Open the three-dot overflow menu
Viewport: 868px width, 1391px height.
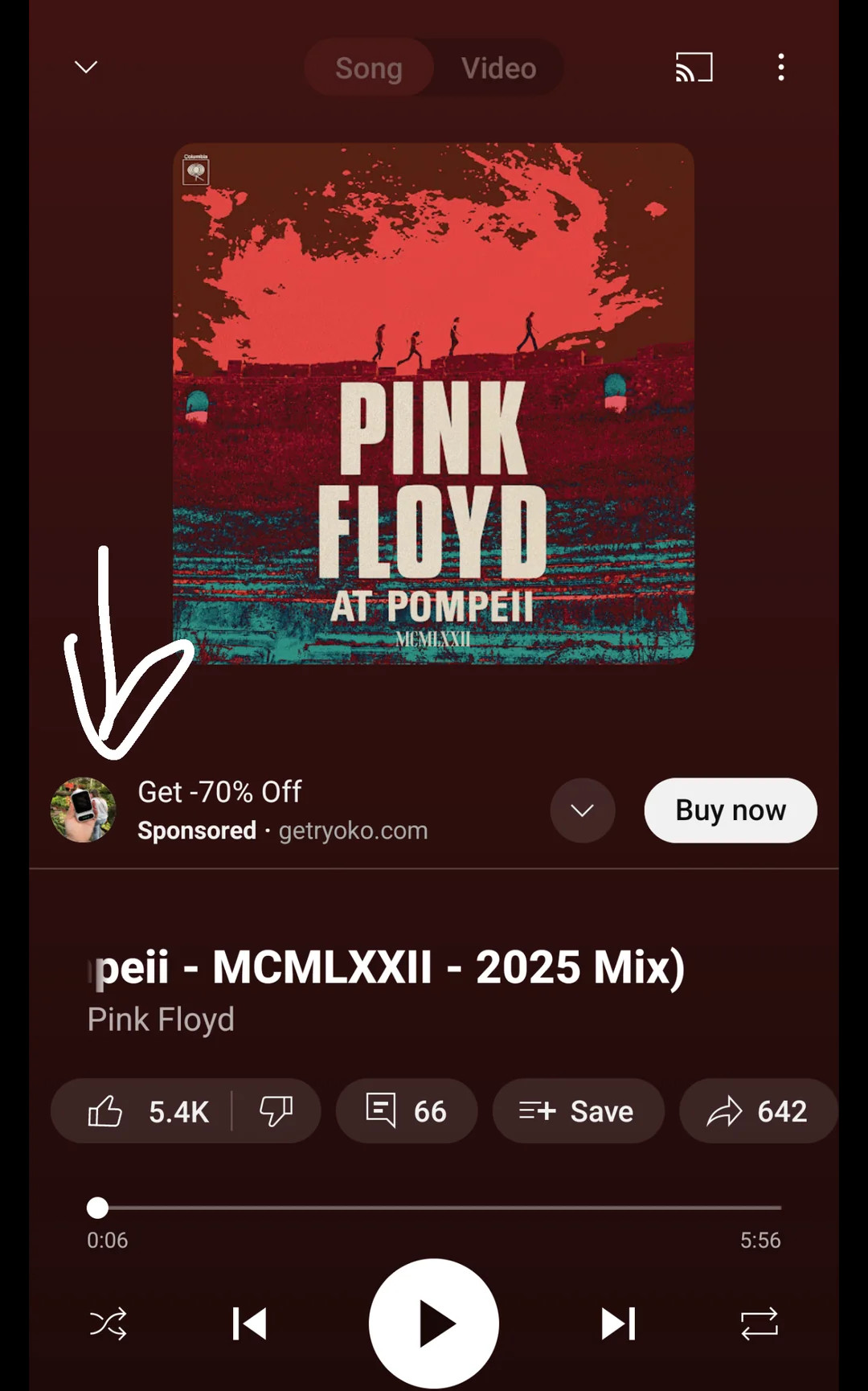click(x=781, y=68)
